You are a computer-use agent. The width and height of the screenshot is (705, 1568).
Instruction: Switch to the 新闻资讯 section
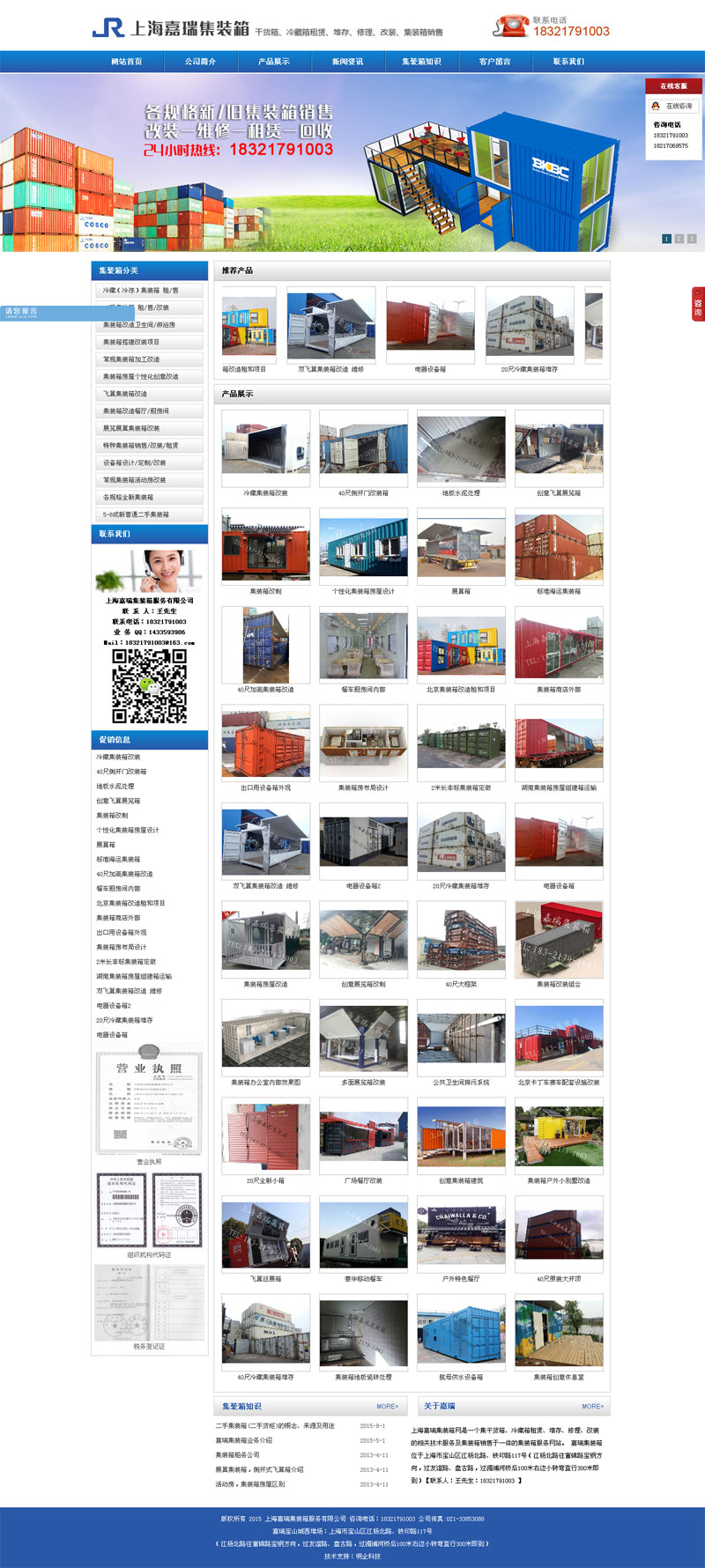coord(347,62)
